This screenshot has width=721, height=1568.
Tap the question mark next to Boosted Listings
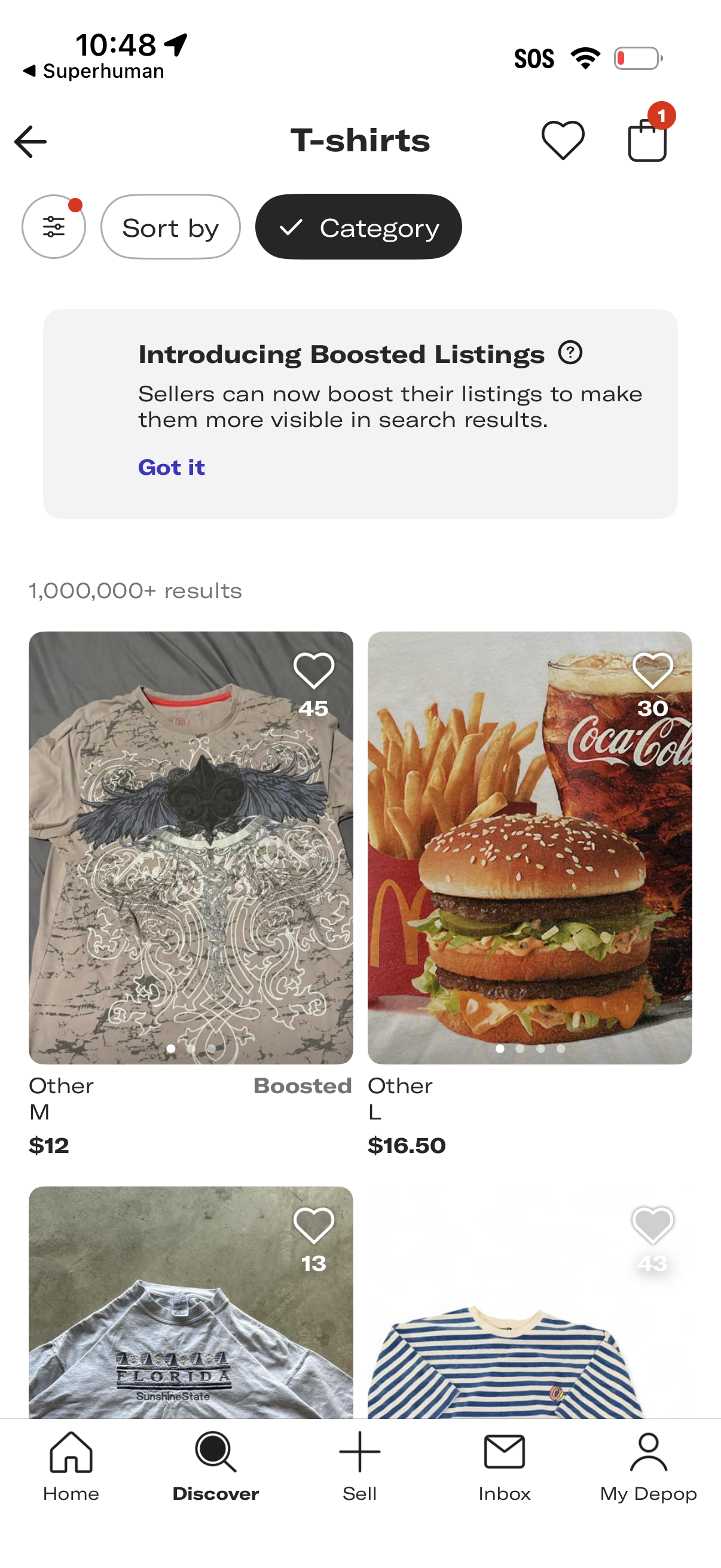pos(571,352)
